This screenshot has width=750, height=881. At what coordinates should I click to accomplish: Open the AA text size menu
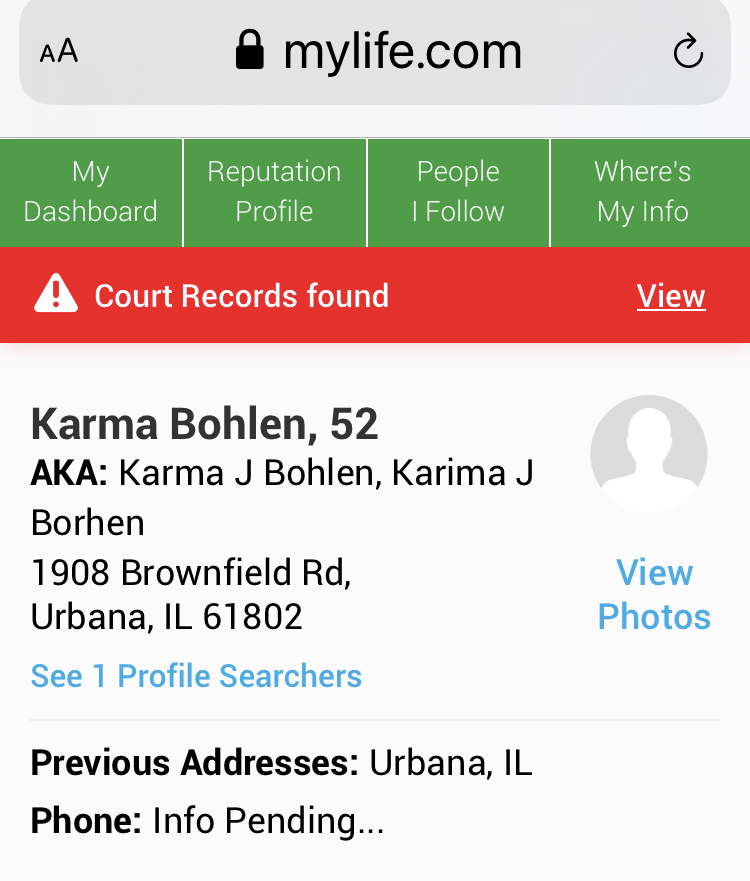59,52
